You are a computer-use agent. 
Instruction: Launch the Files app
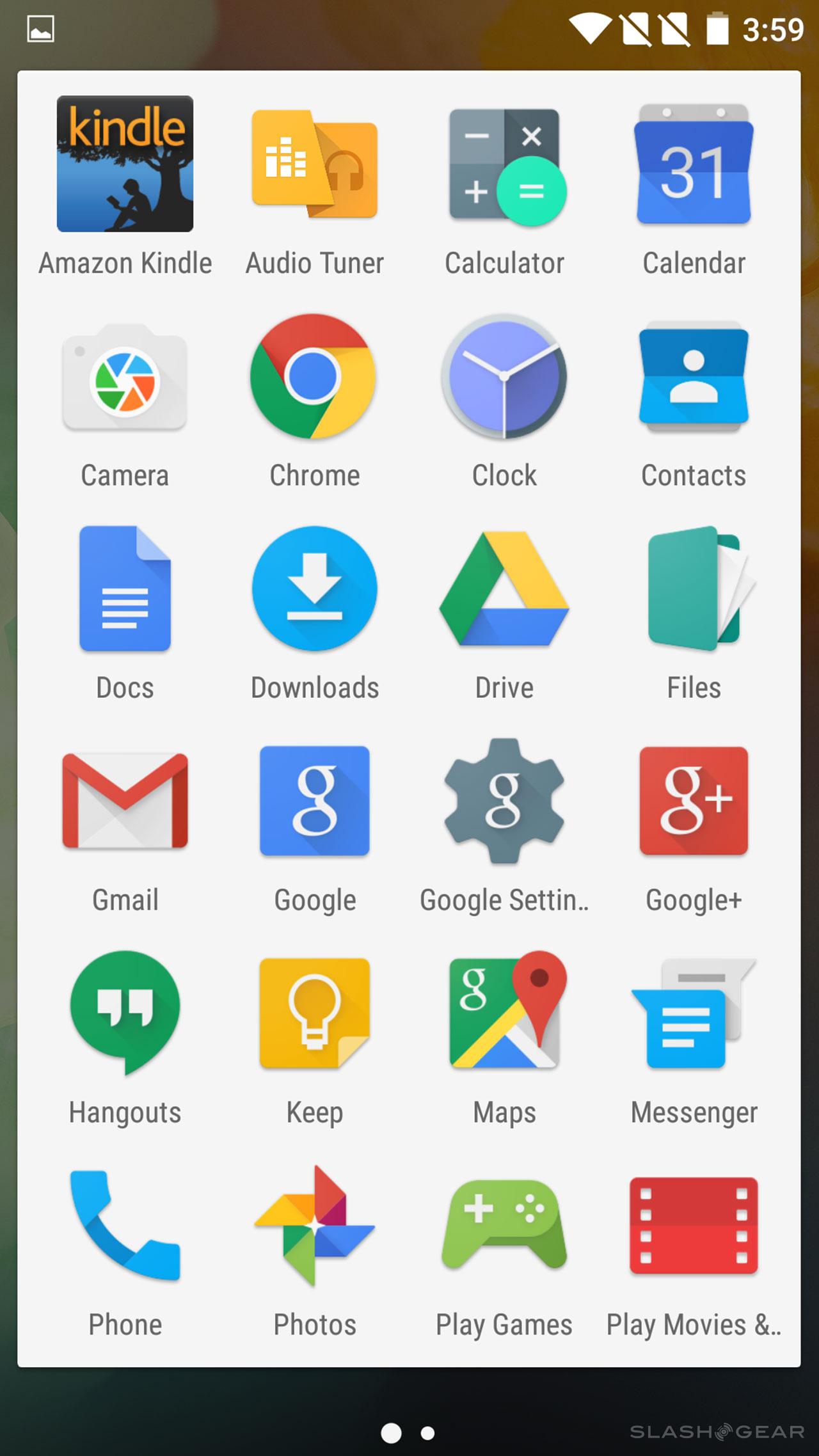pos(694,589)
